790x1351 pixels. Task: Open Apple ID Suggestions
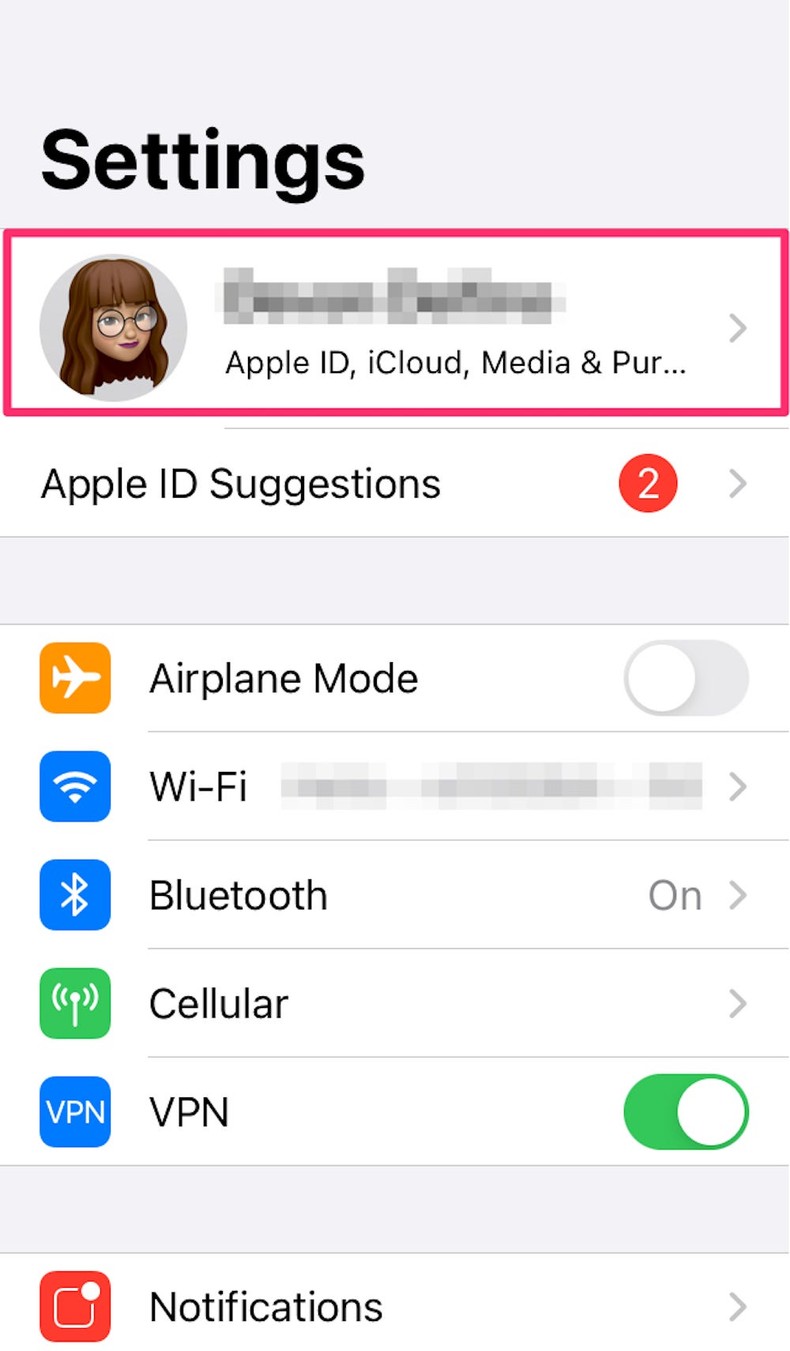[x=240, y=483]
